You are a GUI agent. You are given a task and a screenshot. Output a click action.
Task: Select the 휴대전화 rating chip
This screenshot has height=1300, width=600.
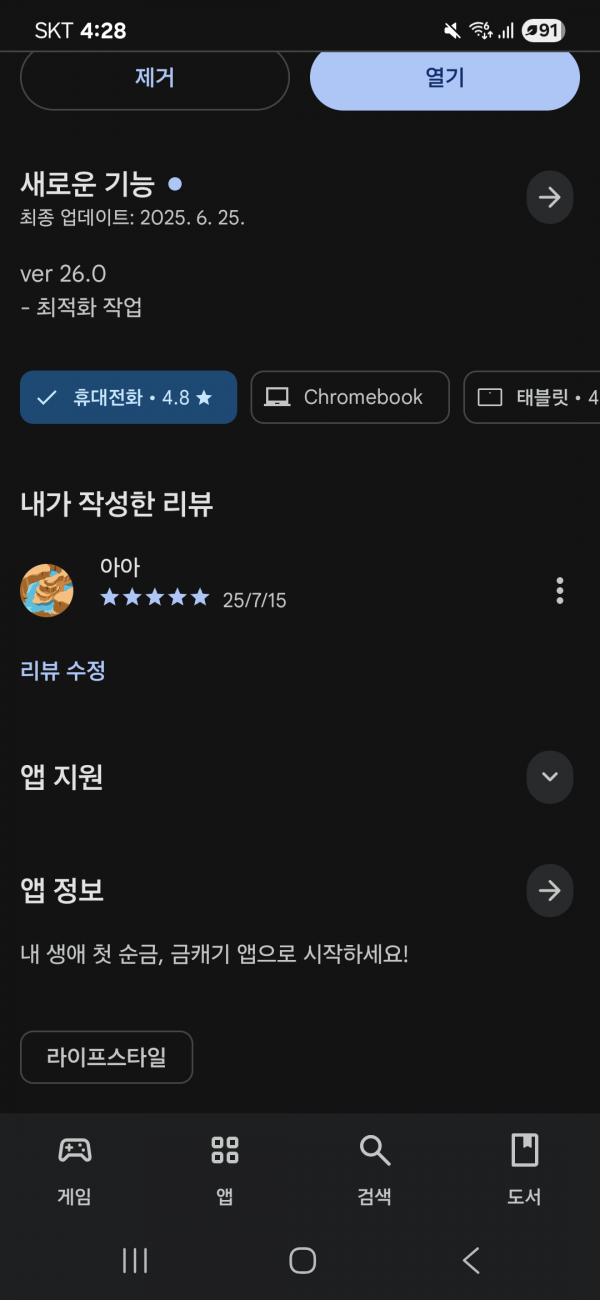pos(128,397)
